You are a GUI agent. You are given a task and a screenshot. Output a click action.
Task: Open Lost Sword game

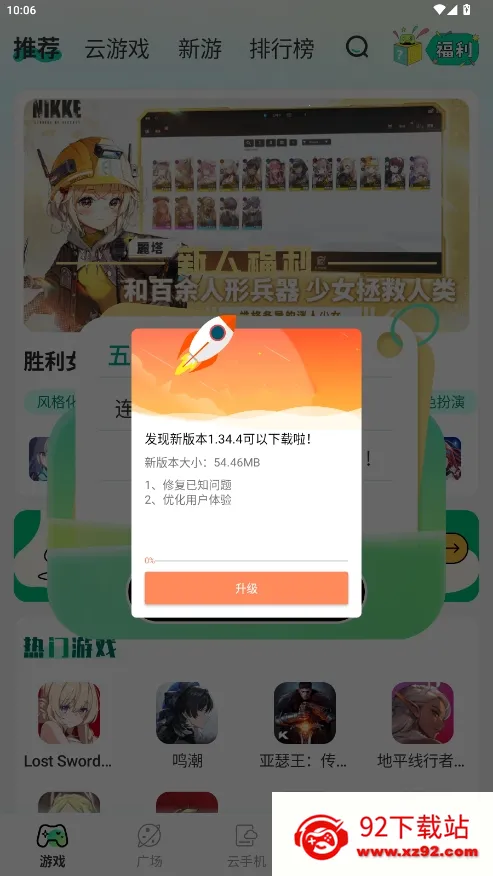69,725
